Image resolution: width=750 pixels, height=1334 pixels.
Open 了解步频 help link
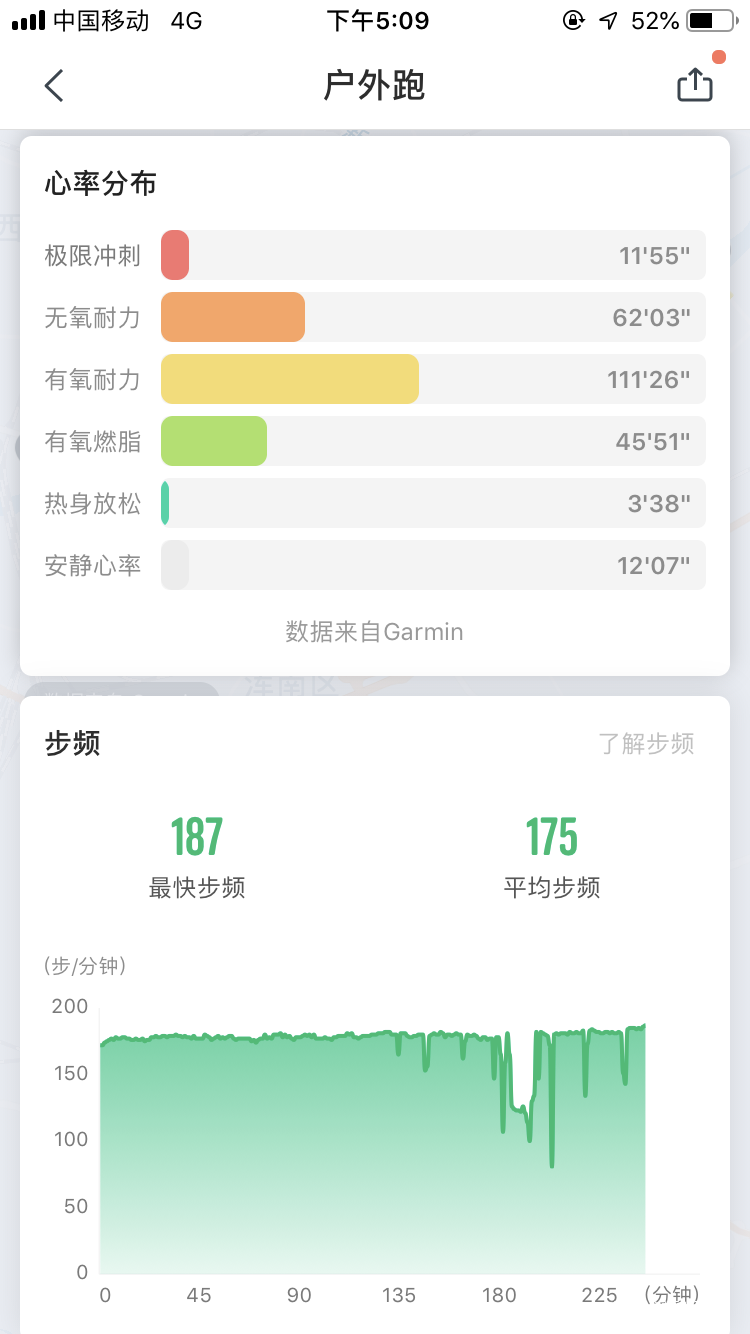[647, 744]
